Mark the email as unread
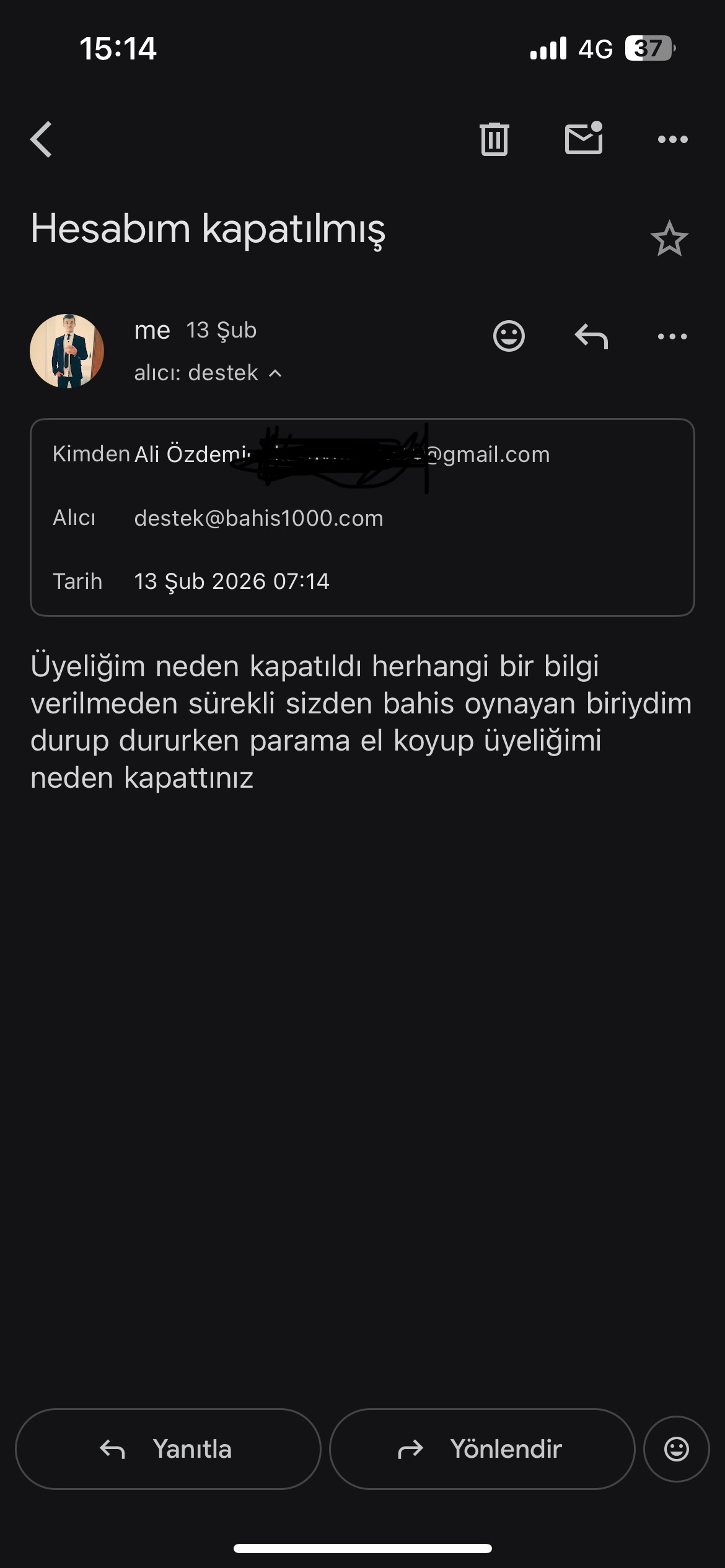This screenshot has height=1568, width=725. click(x=584, y=139)
